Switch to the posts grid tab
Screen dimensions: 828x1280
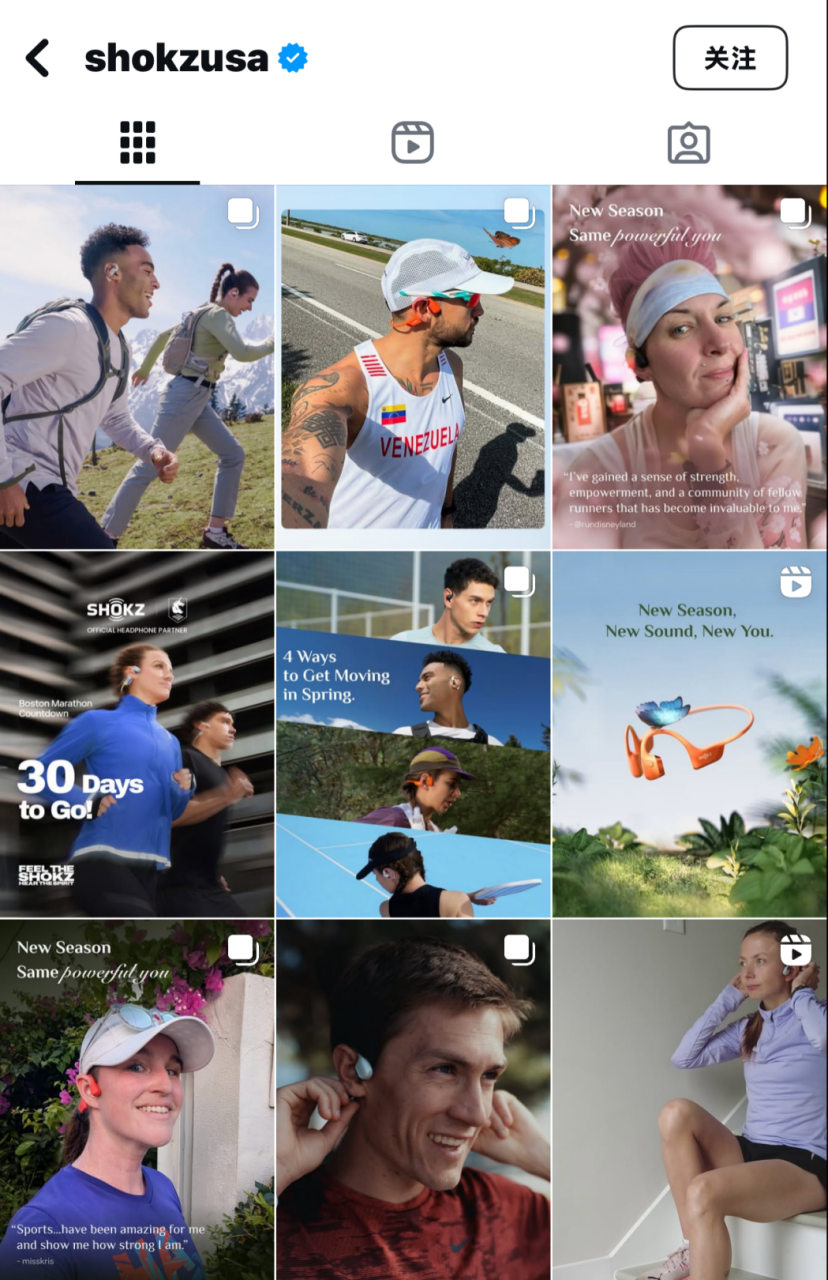pyautogui.click(x=137, y=144)
